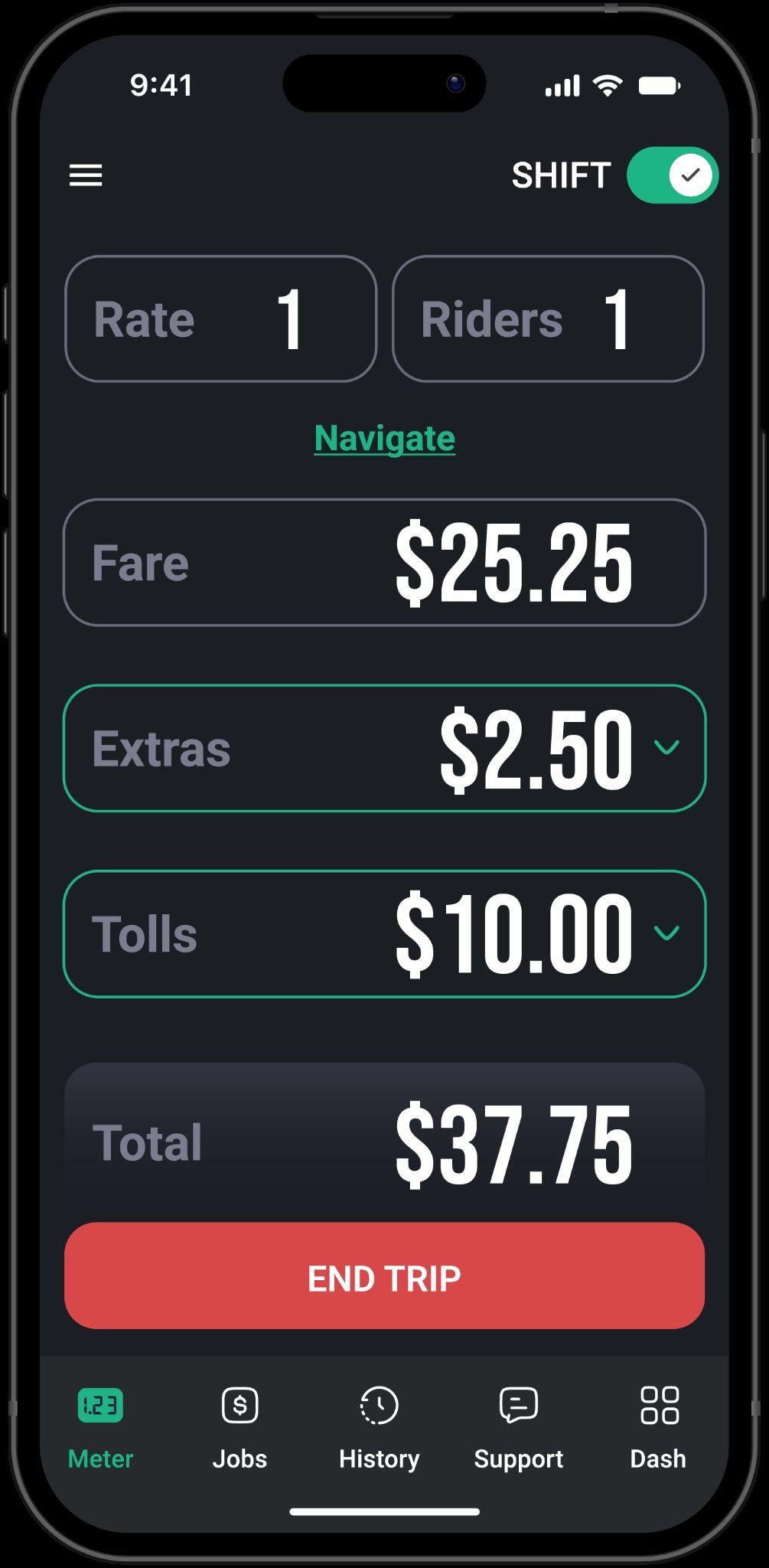End the current trip
The width and height of the screenshot is (769, 1568).
[x=384, y=1276]
